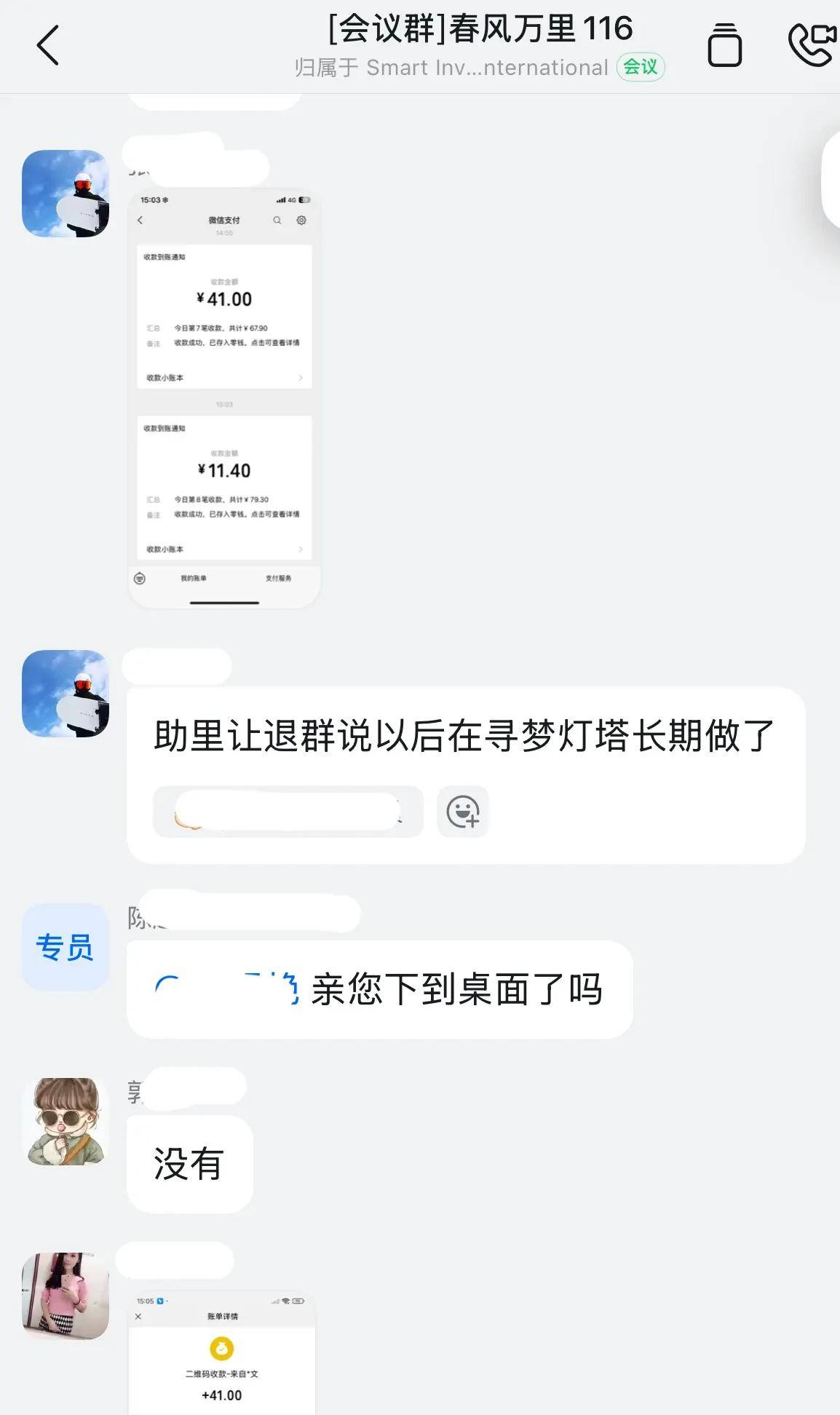Click the add-sticker smiley icon beside the message
Viewport: 840px width, 1415px height.
463,812
